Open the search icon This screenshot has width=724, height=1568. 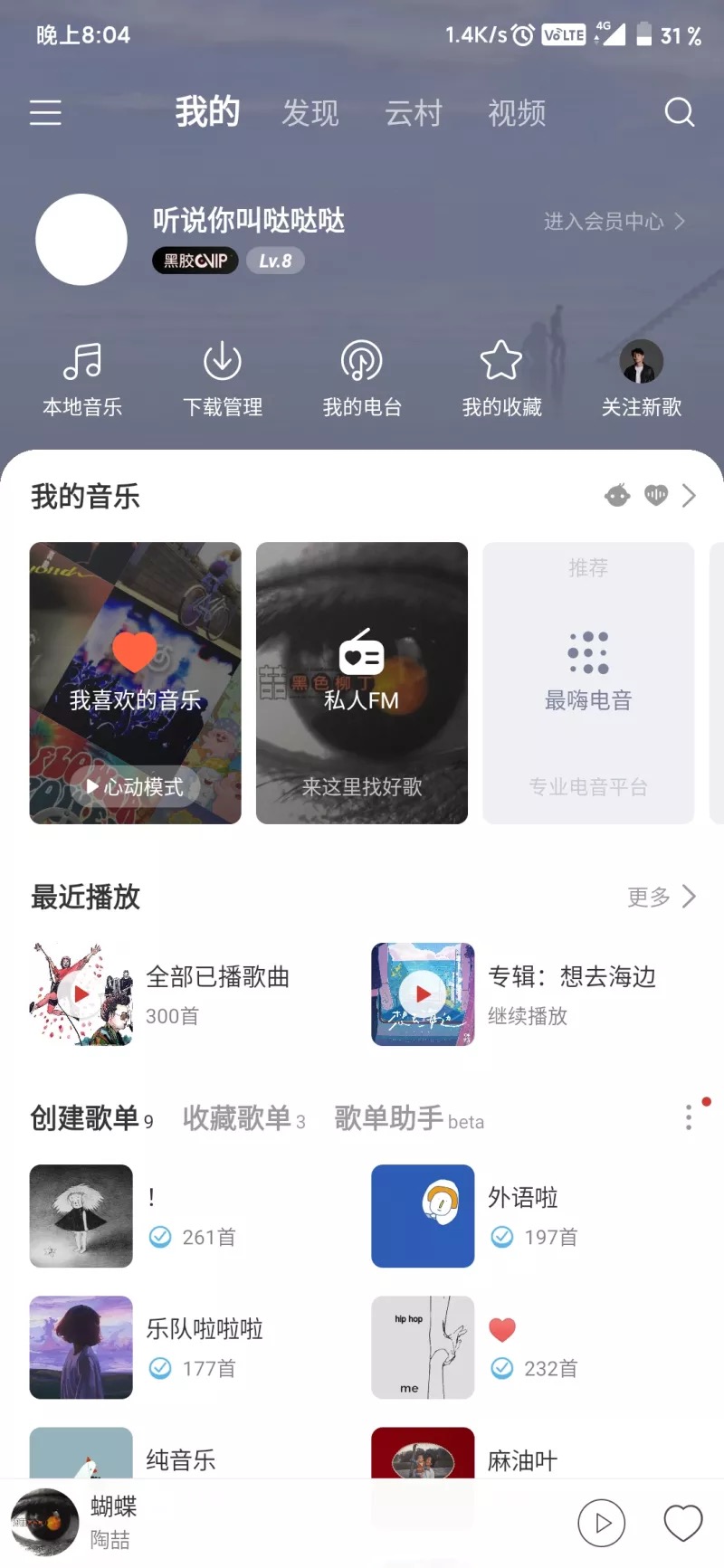point(679,112)
